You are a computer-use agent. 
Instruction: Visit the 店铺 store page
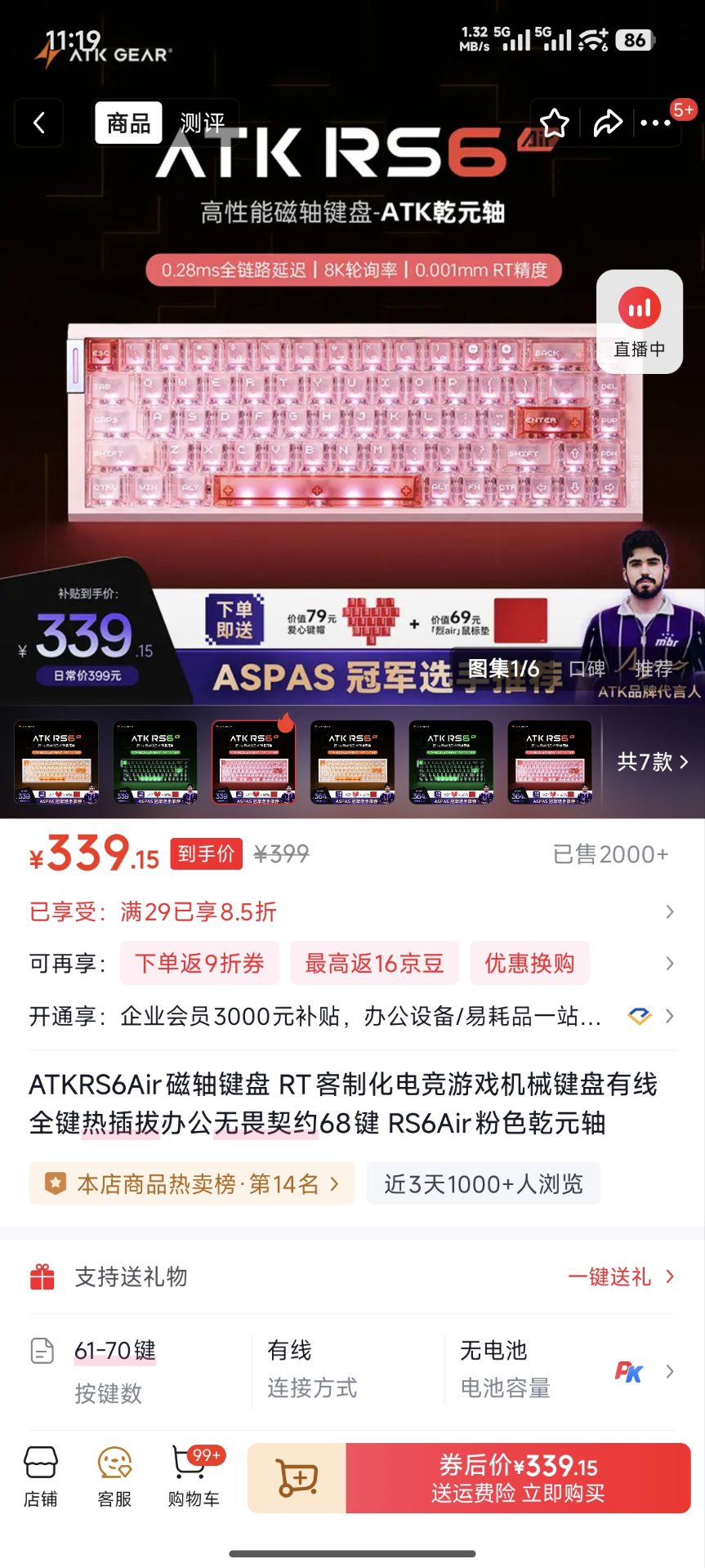(x=41, y=1477)
